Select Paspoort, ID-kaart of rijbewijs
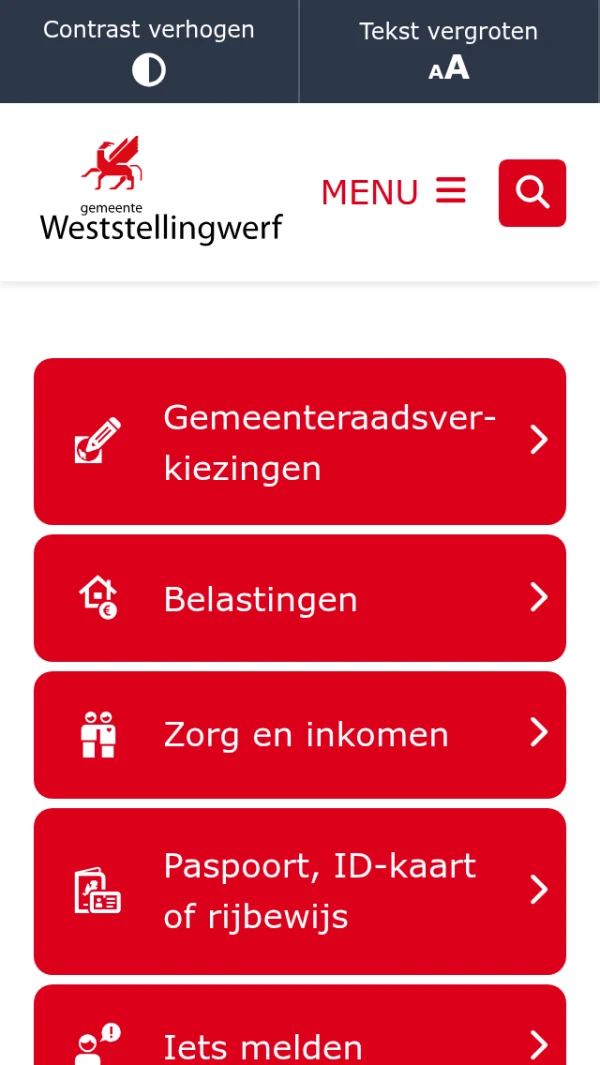 pos(300,891)
